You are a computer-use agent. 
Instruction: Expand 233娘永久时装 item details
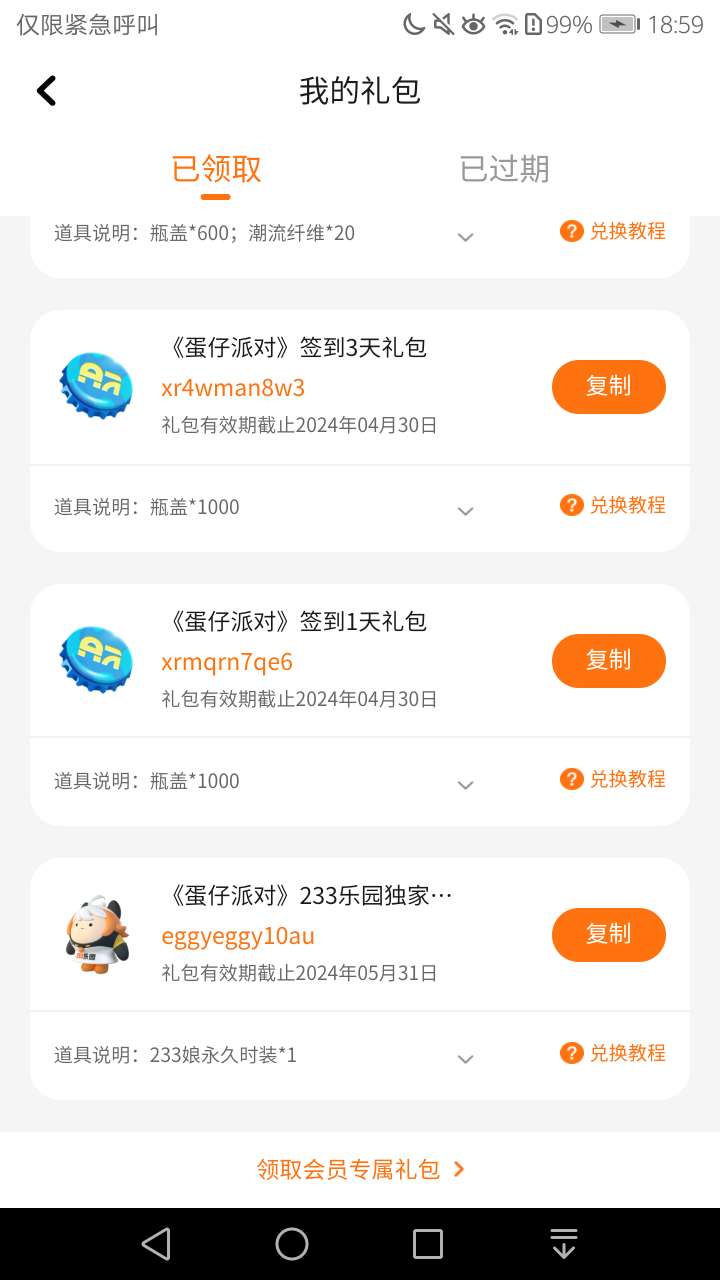click(x=465, y=1059)
